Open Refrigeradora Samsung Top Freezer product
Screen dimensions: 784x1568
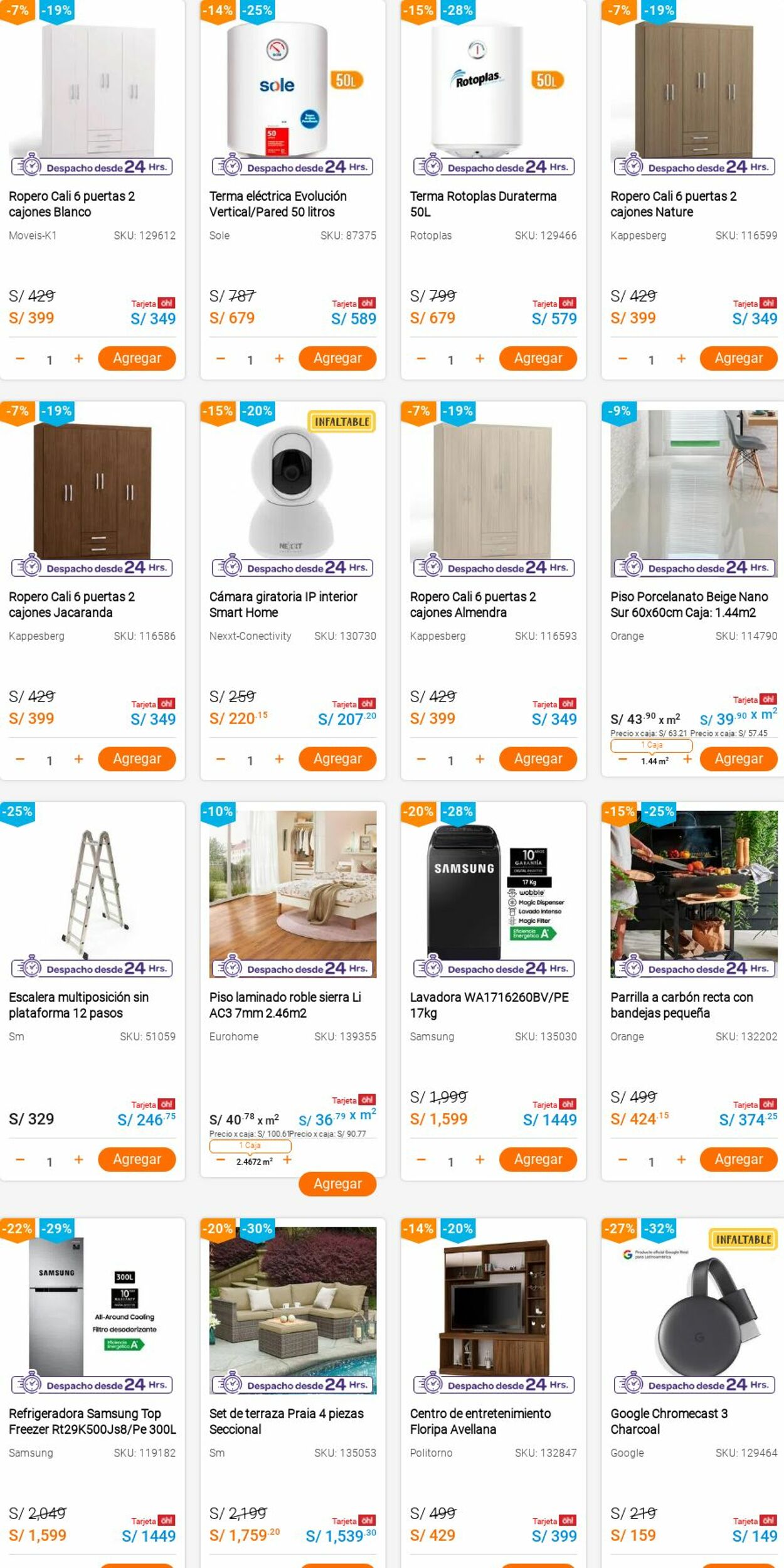point(92,1421)
